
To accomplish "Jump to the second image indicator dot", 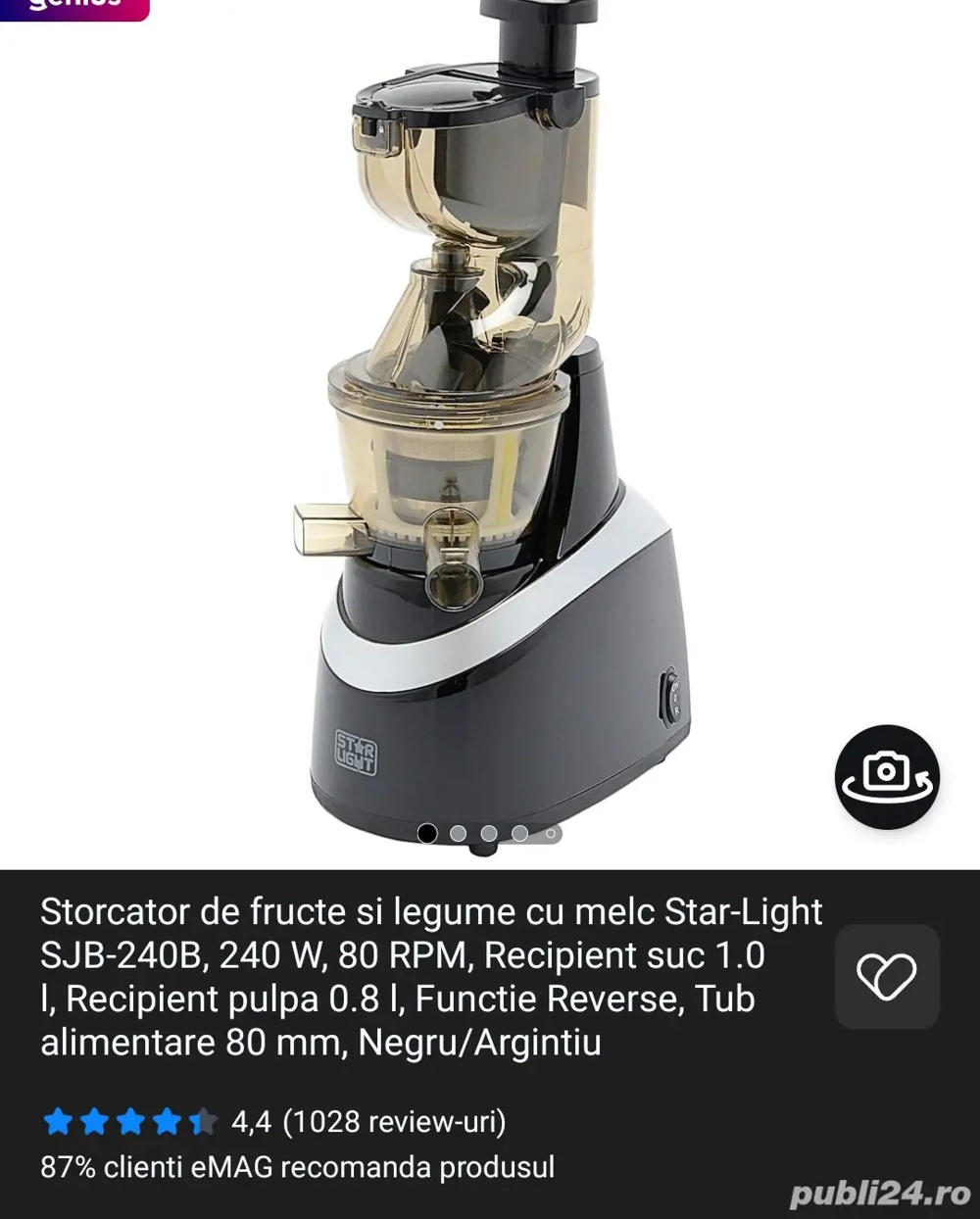I will [458, 834].
